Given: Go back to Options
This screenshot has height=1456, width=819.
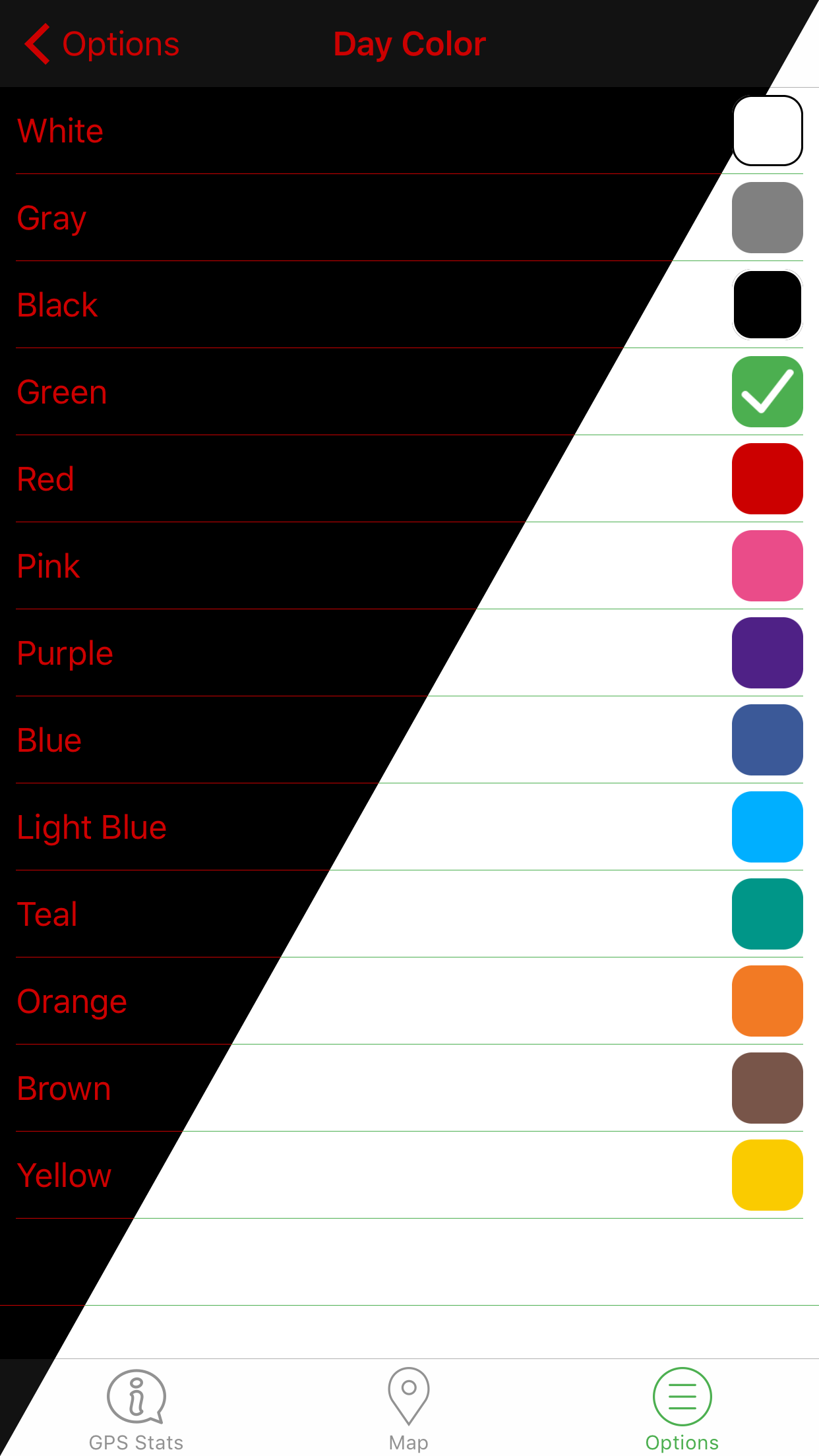Looking at the screenshot, I should point(102,45).
